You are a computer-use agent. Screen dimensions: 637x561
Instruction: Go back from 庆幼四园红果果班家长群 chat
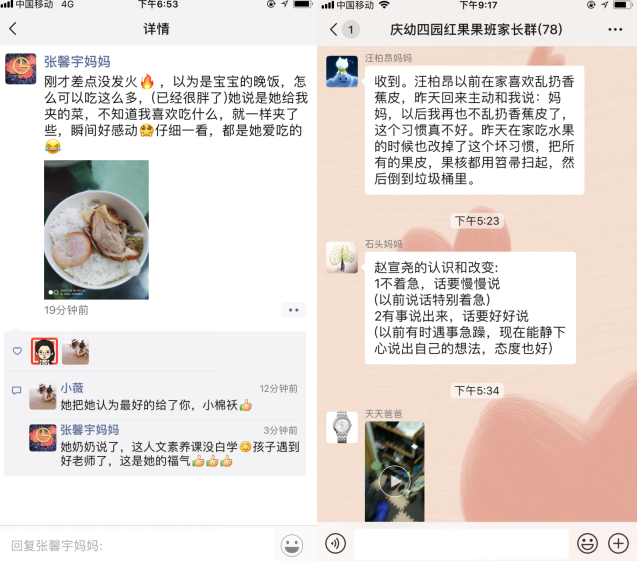[x=334, y=29]
